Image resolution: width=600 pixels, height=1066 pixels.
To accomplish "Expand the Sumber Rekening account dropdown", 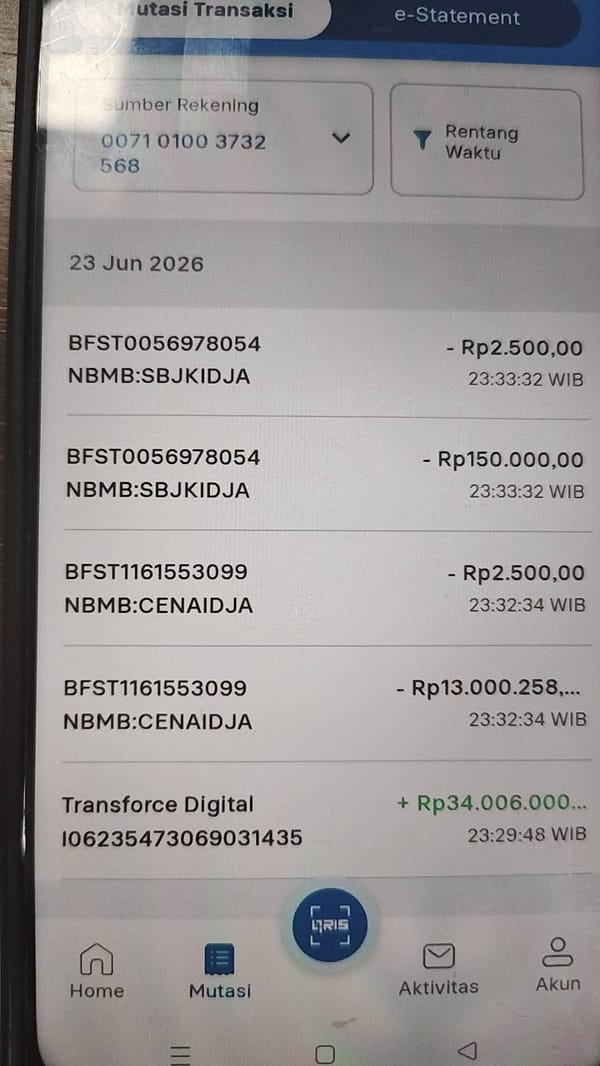I will pos(223,139).
